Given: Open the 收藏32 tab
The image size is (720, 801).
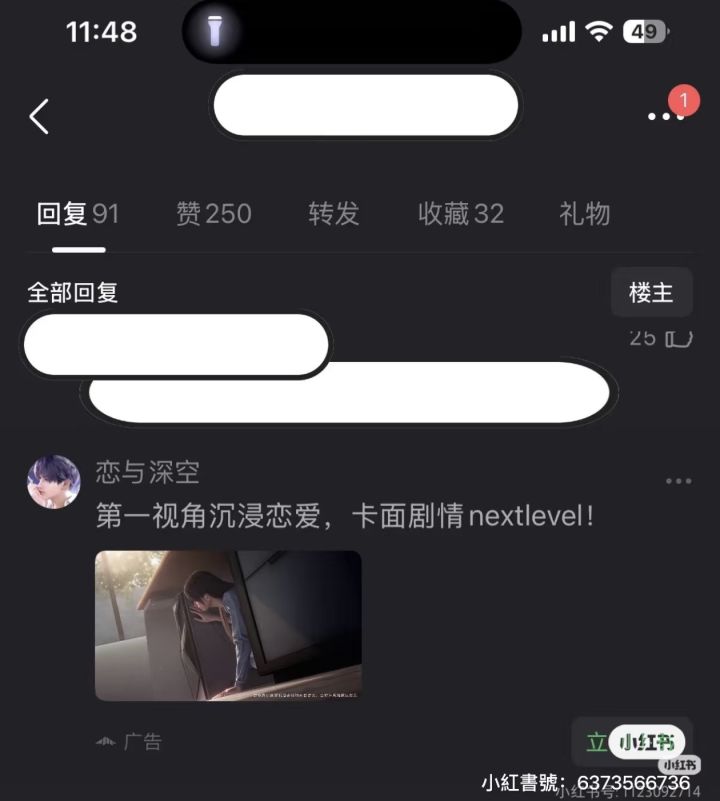Looking at the screenshot, I should coord(460,213).
